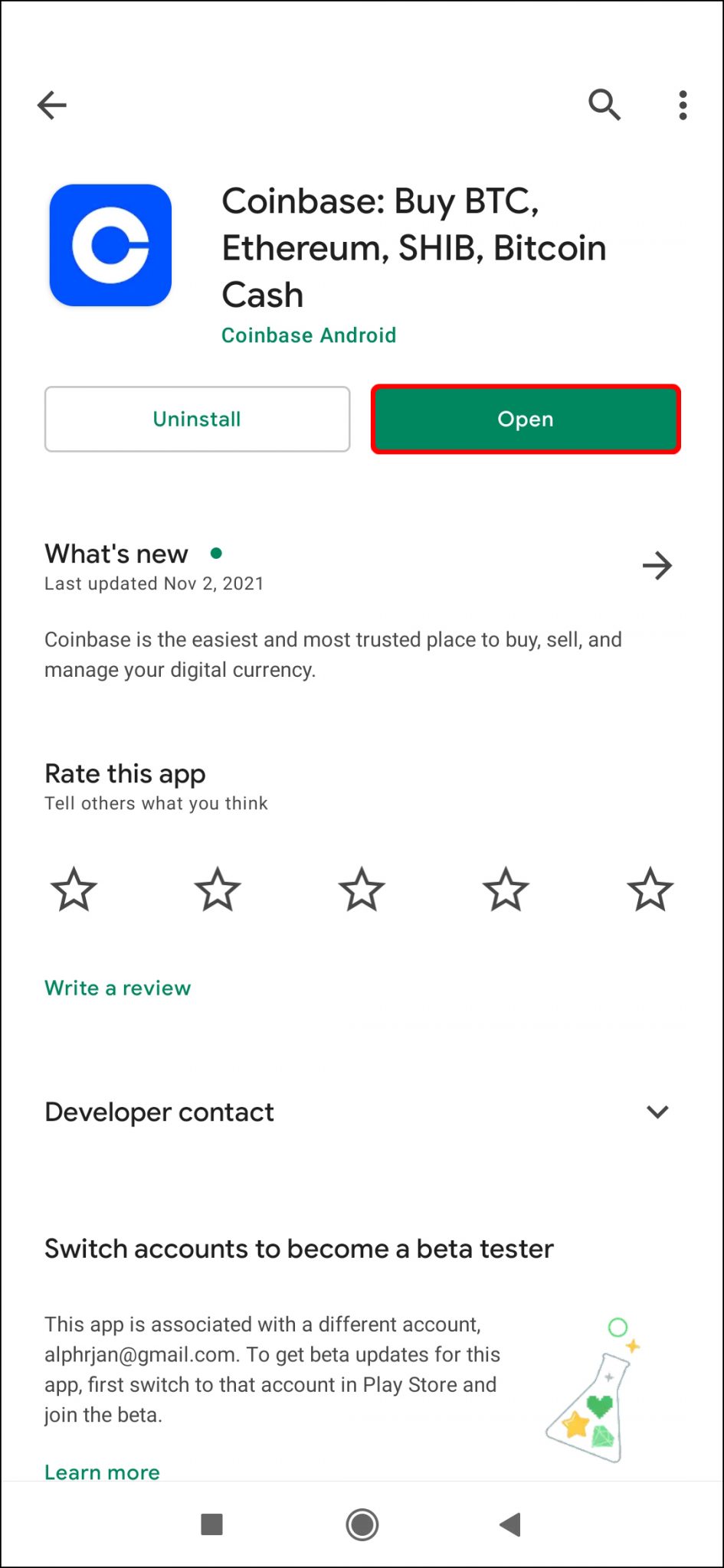Click the back arrow to return
The image size is (724, 1568).
pos(52,105)
